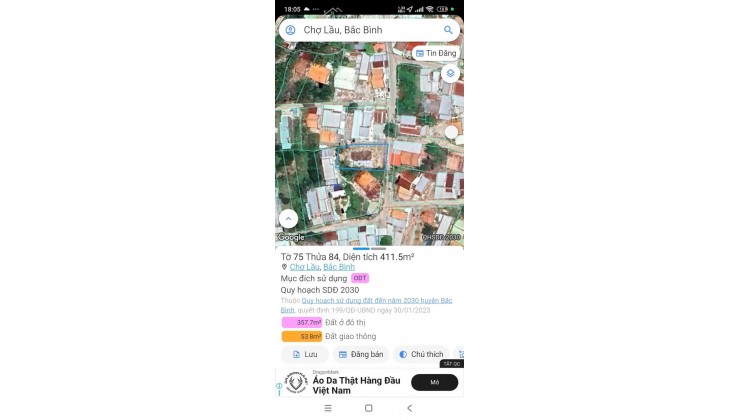Screen dimensions: 740x420
Task: Open the map layers selector
Action: [x=451, y=73]
